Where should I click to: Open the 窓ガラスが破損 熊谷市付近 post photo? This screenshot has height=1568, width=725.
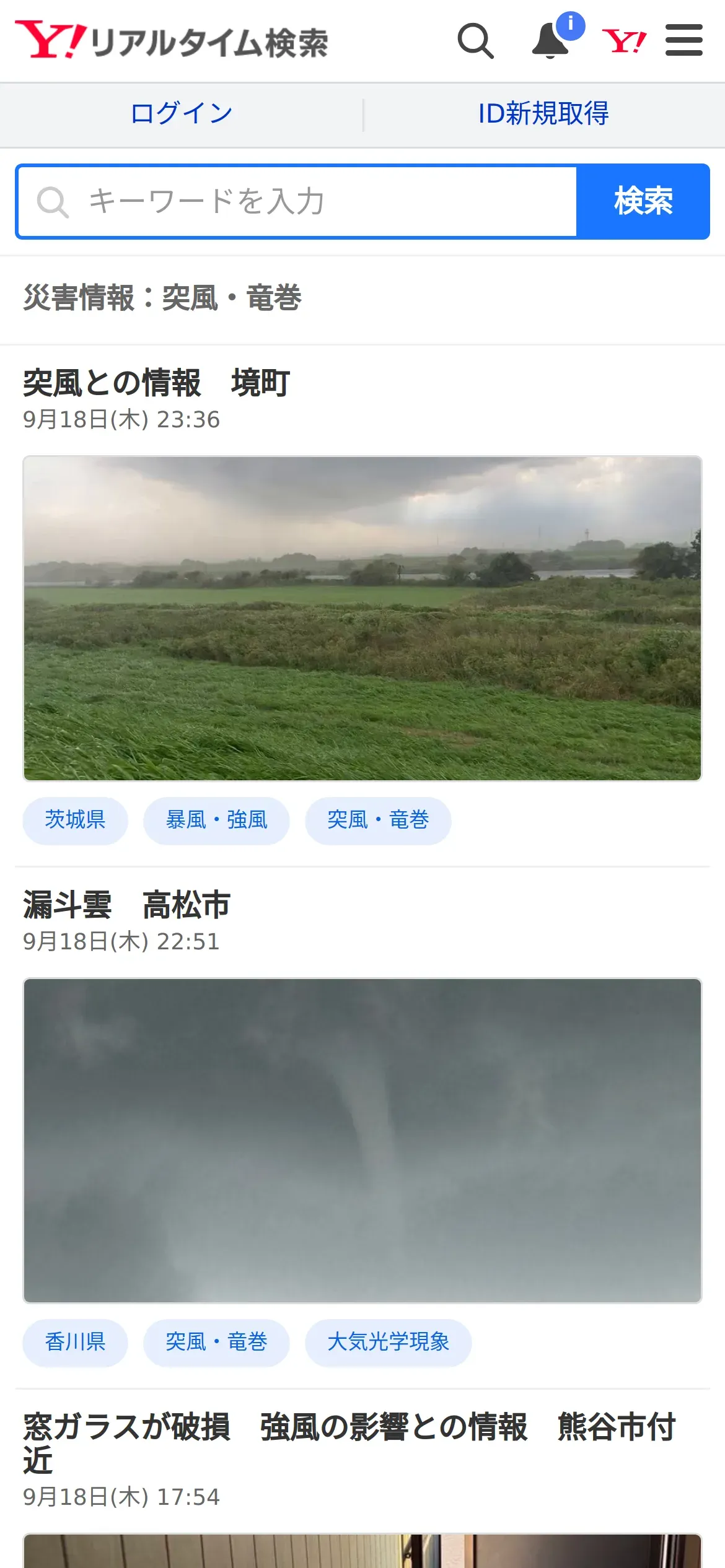click(x=362, y=1551)
